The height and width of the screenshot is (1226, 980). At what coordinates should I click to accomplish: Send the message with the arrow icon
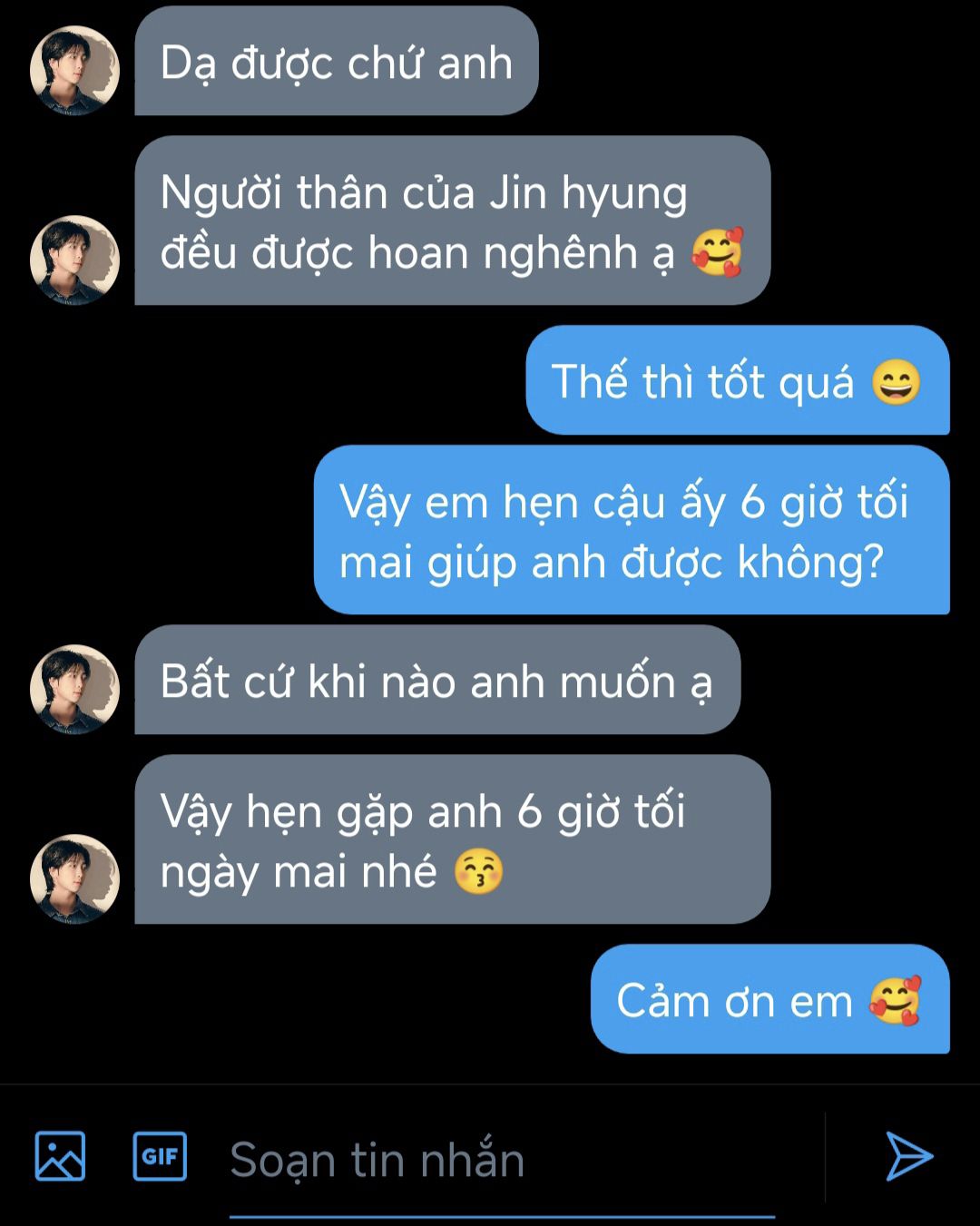coord(908,1156)
